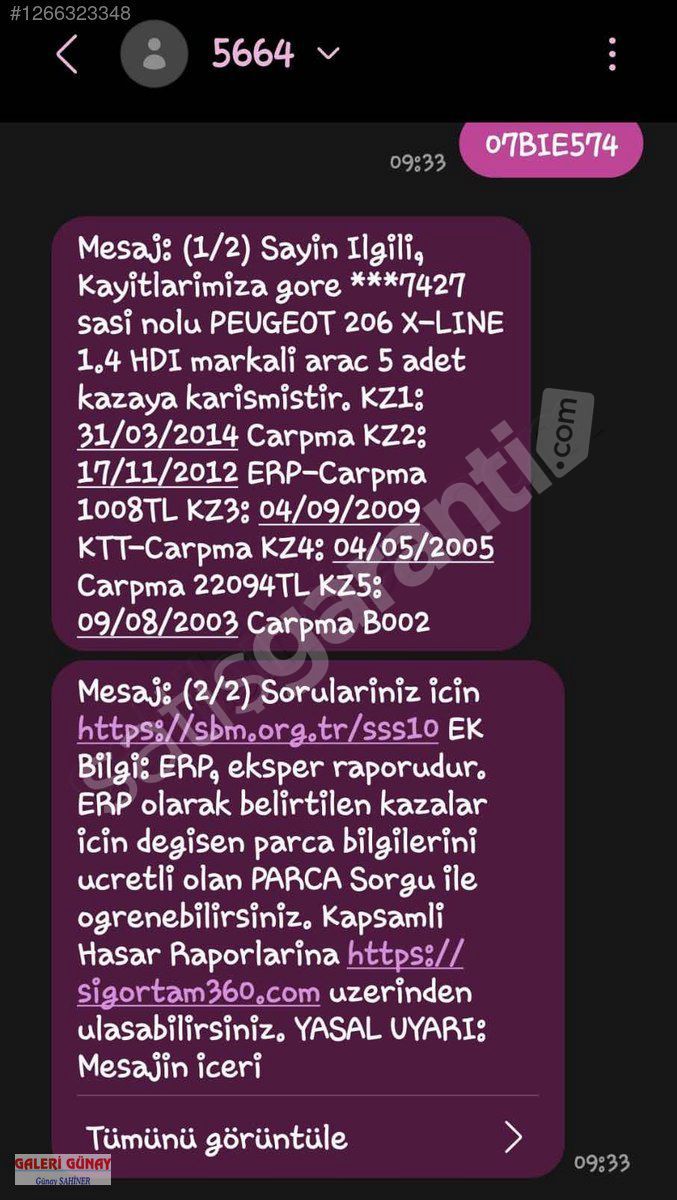Tap the 17/11/2012 date link
The width and height of the screenshot is (677, 1200).
point(158,473)
